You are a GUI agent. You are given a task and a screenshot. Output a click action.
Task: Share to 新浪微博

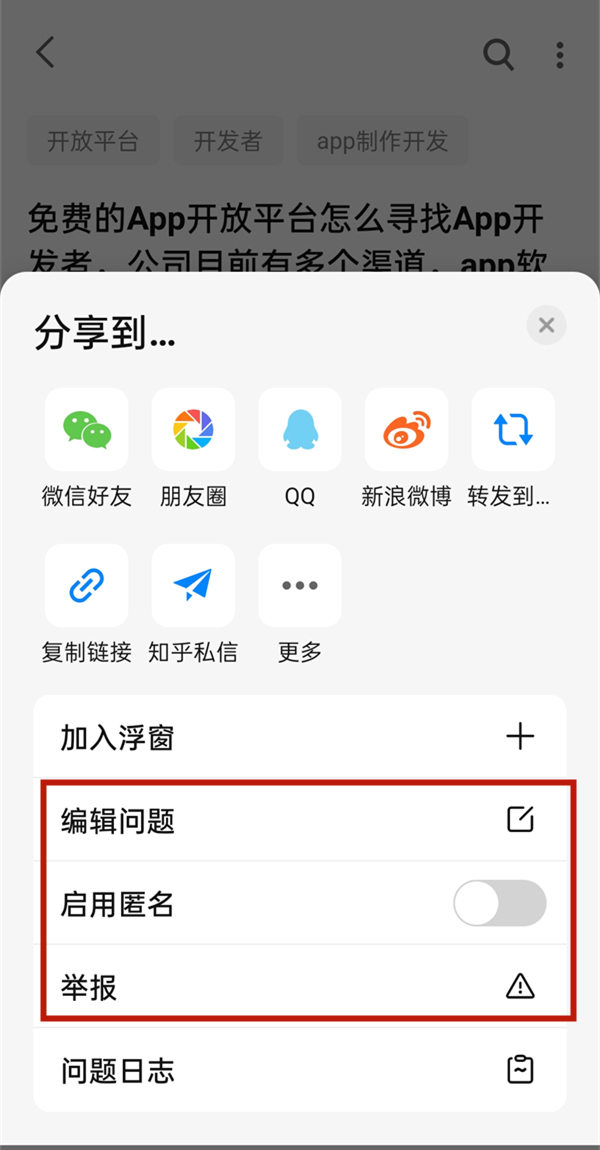[406, 429]
